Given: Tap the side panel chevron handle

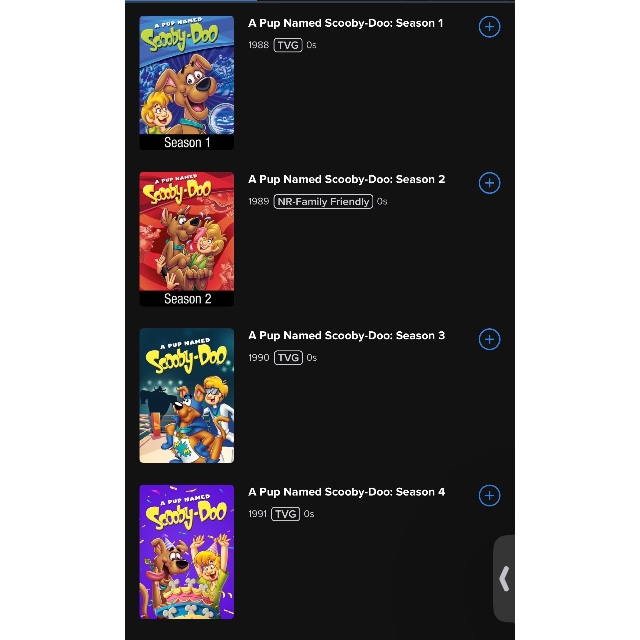Looking at the screenshot, I should pos(504,579).
